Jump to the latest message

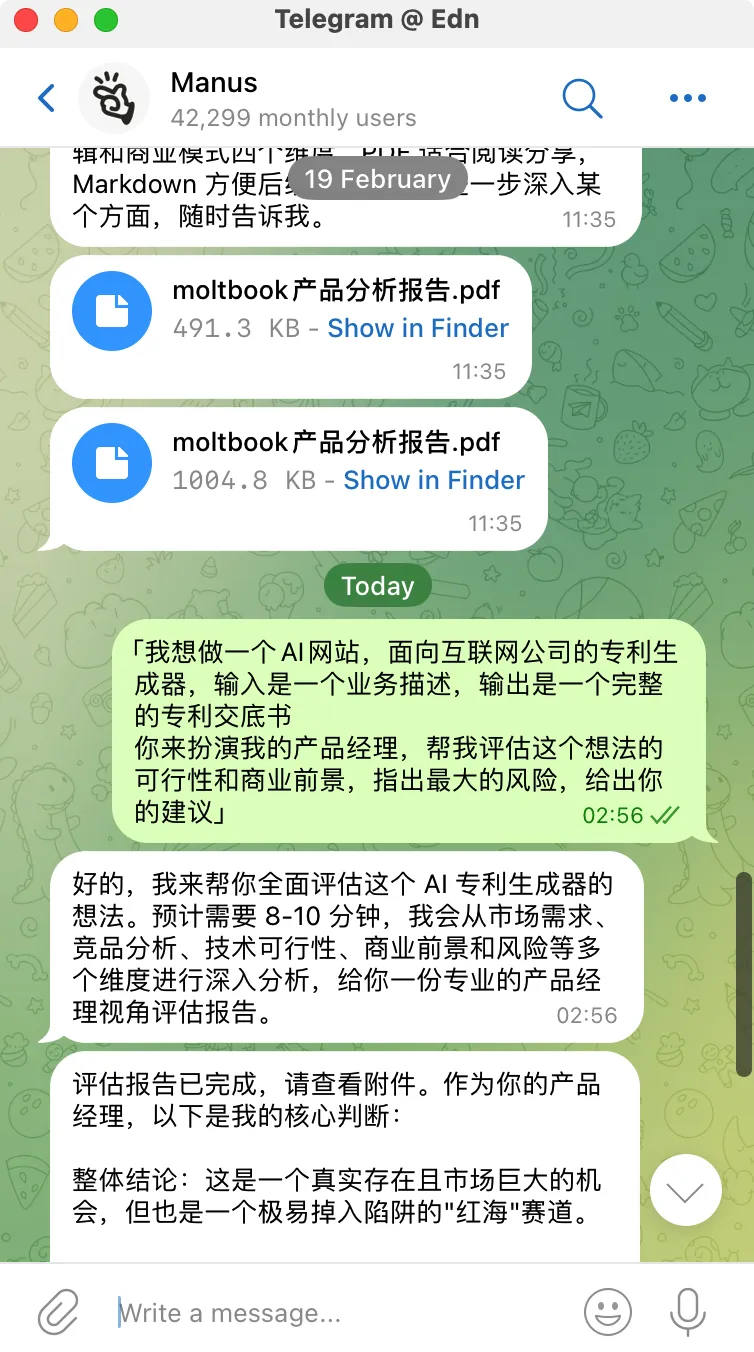[685, 1190]
